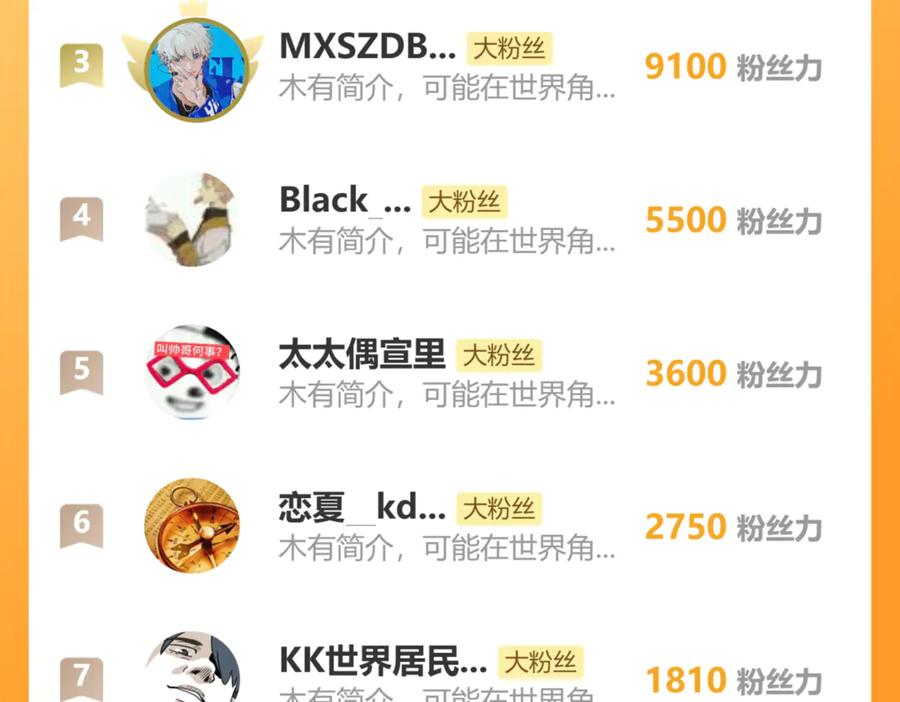
Task: Open 太太偶宣里 user row
Action: (449, 373)
